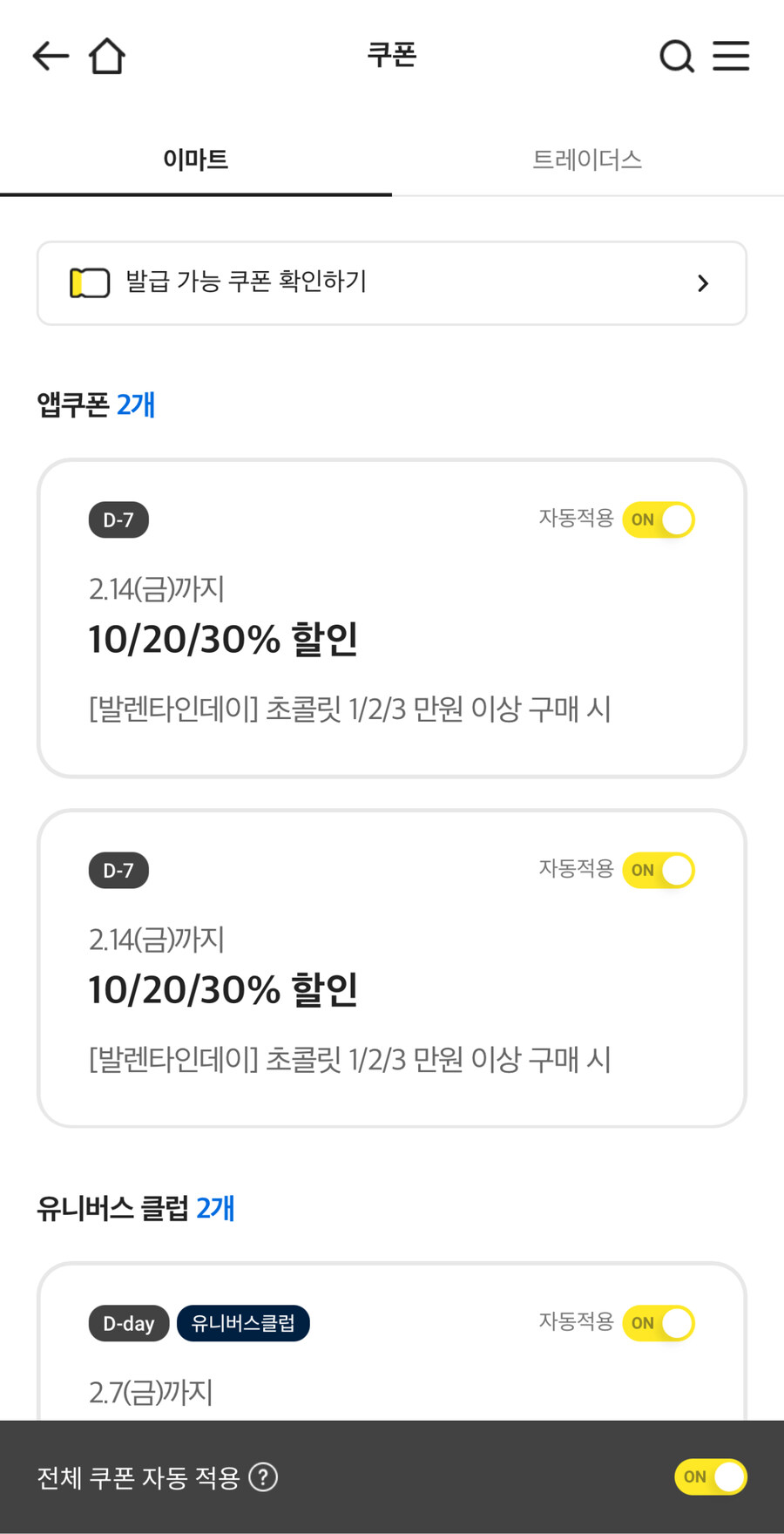Screen dimensions: 784x1534
Task: Open search with the magnifier icon
Action: (677, 55)
